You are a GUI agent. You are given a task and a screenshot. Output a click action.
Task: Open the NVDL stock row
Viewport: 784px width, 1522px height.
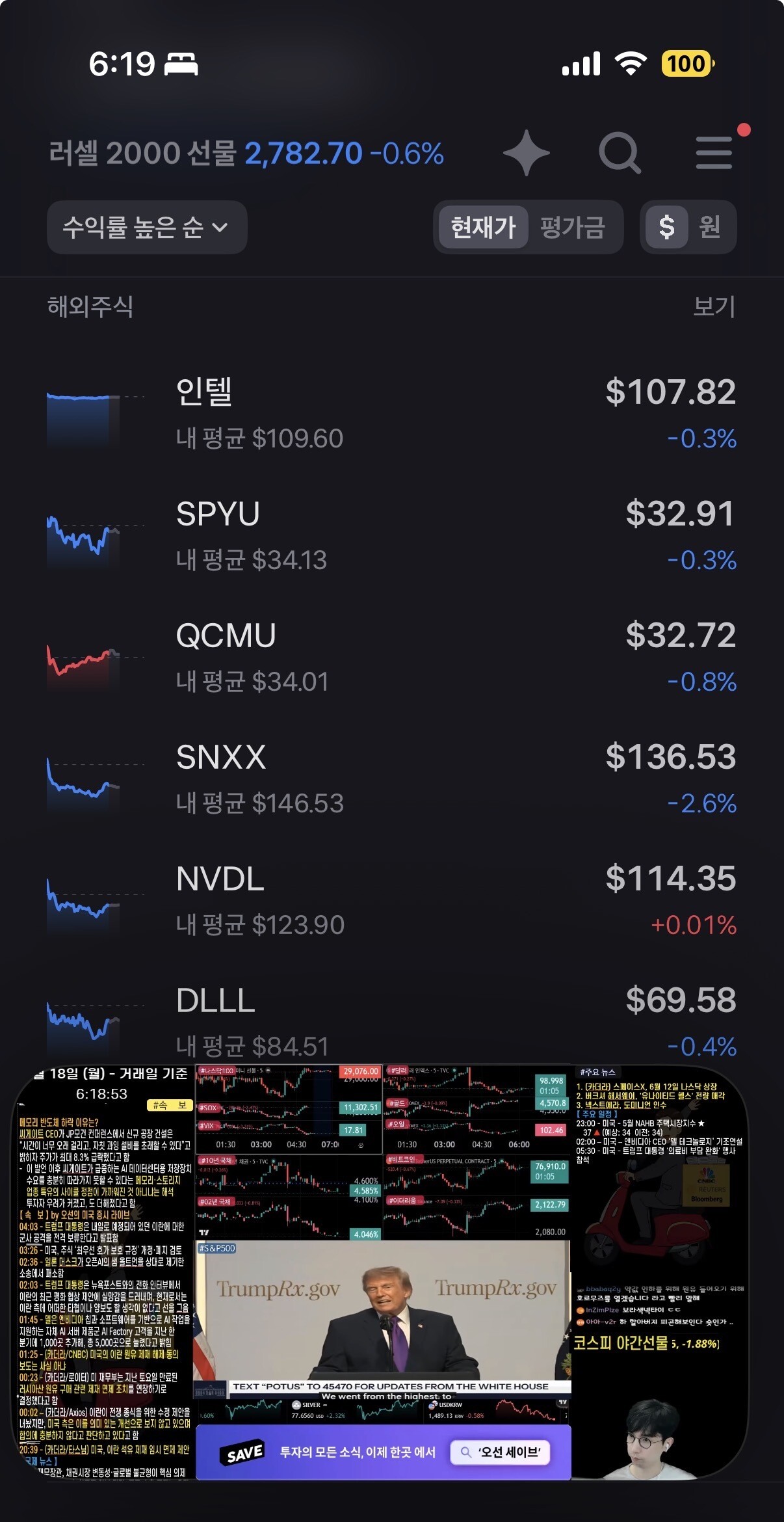click(392, 900)
